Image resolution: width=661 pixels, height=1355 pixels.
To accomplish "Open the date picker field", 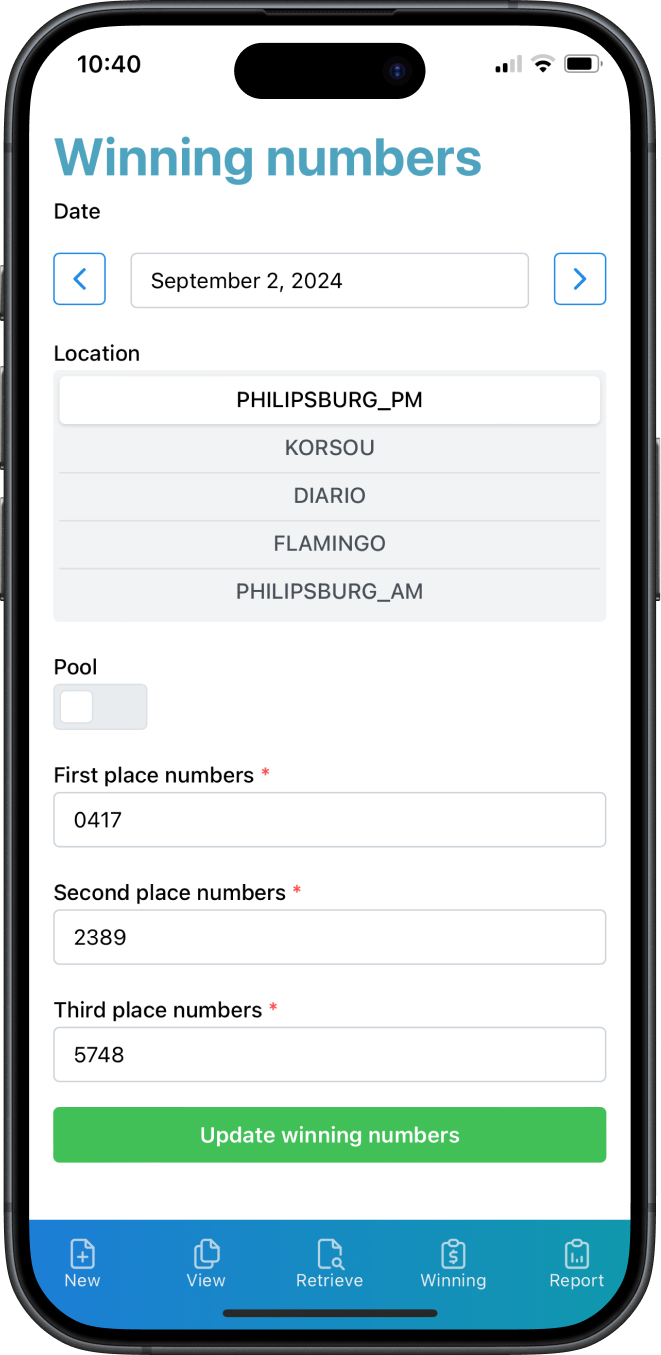I will pos(329,280).
